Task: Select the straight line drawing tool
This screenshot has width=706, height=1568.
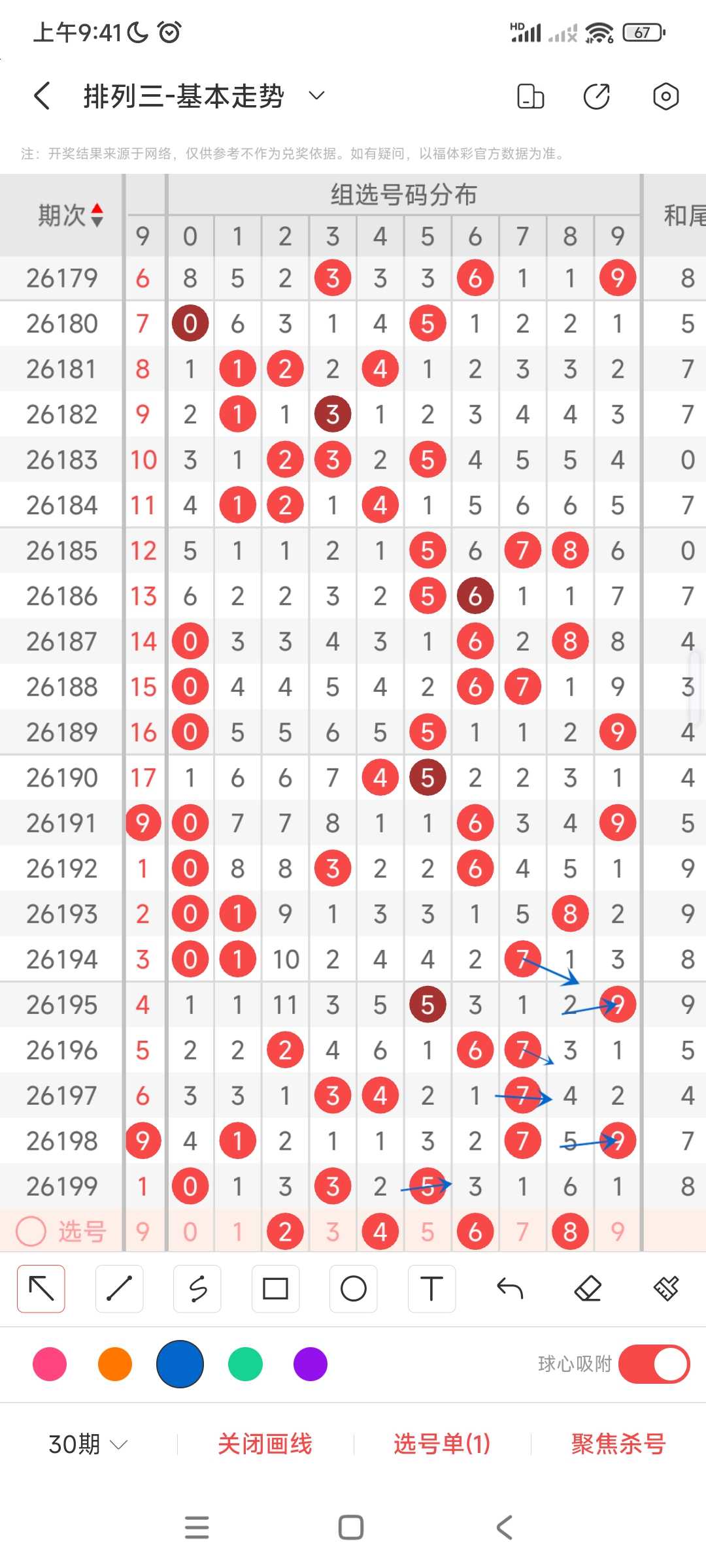Action: point(119,1288)
